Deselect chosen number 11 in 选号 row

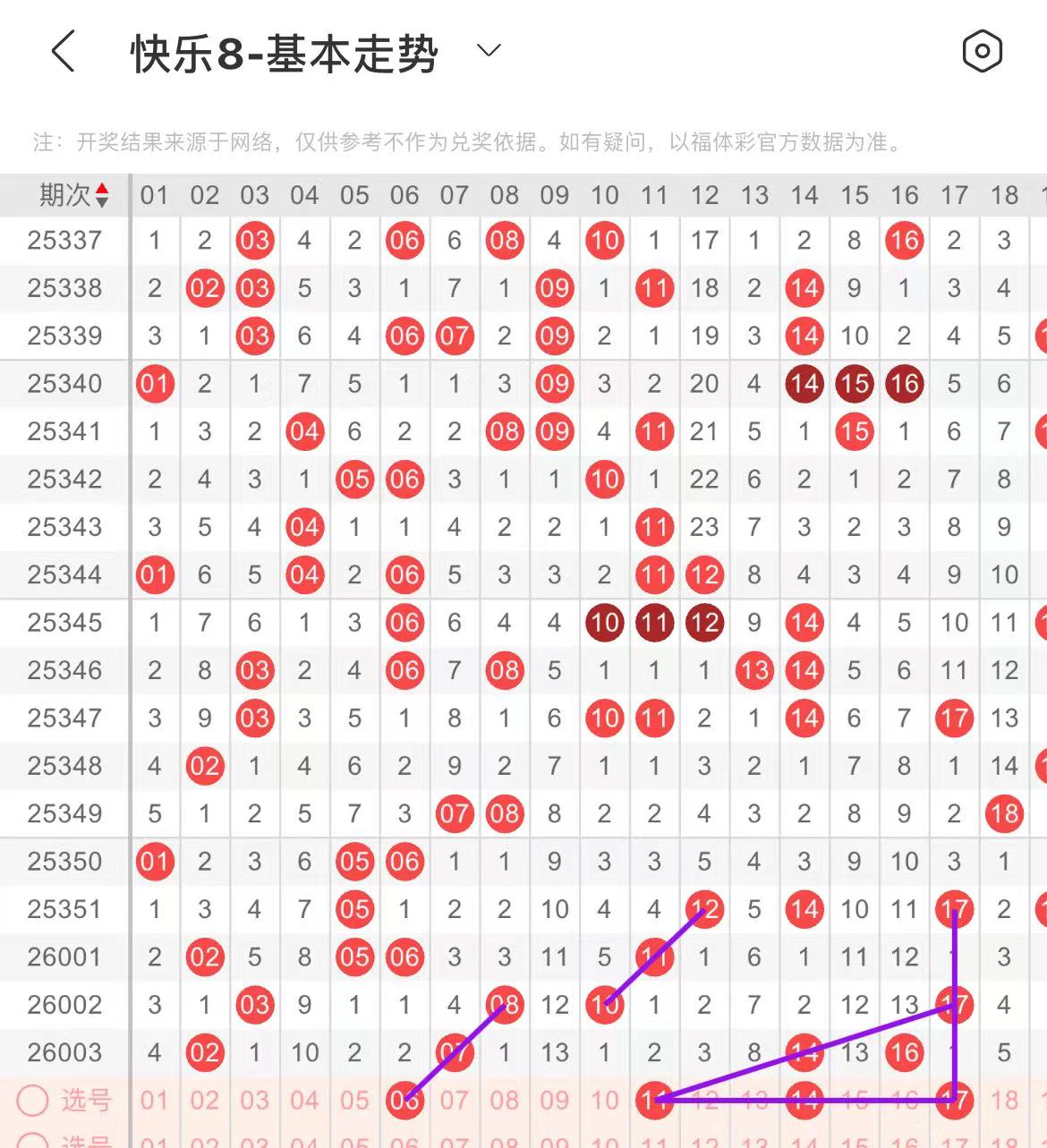coord(654,1101)
